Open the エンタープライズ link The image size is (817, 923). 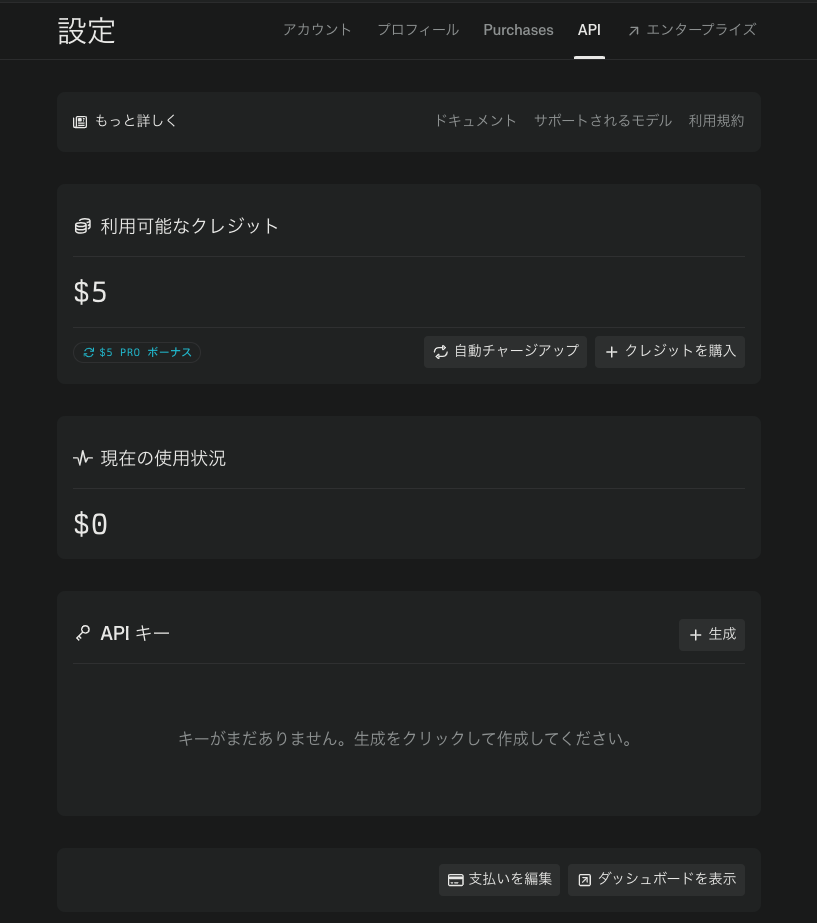[x=692, y=30]
